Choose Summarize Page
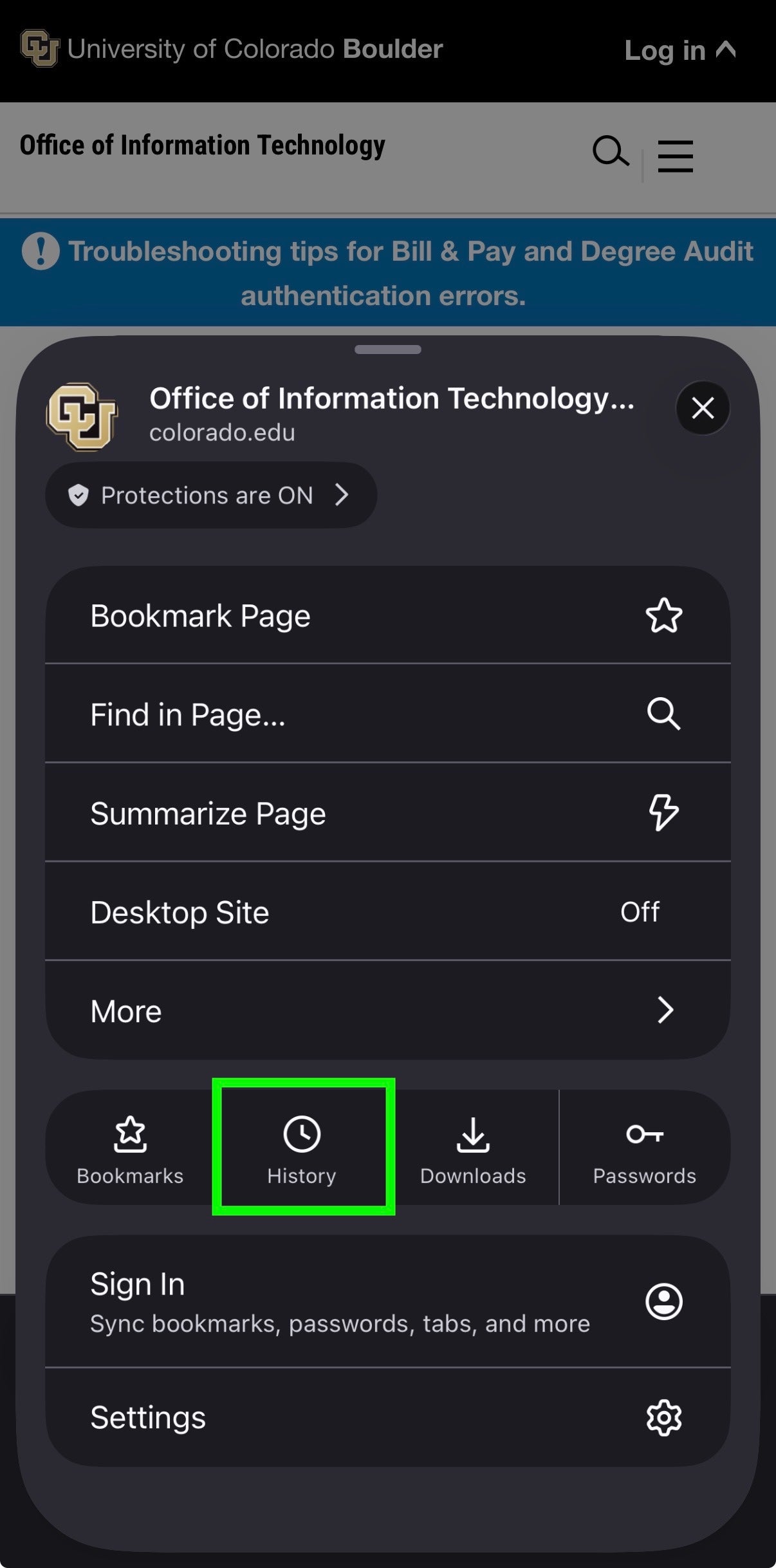The height and width of the screenshot is (1568, 776). point(388,812)
